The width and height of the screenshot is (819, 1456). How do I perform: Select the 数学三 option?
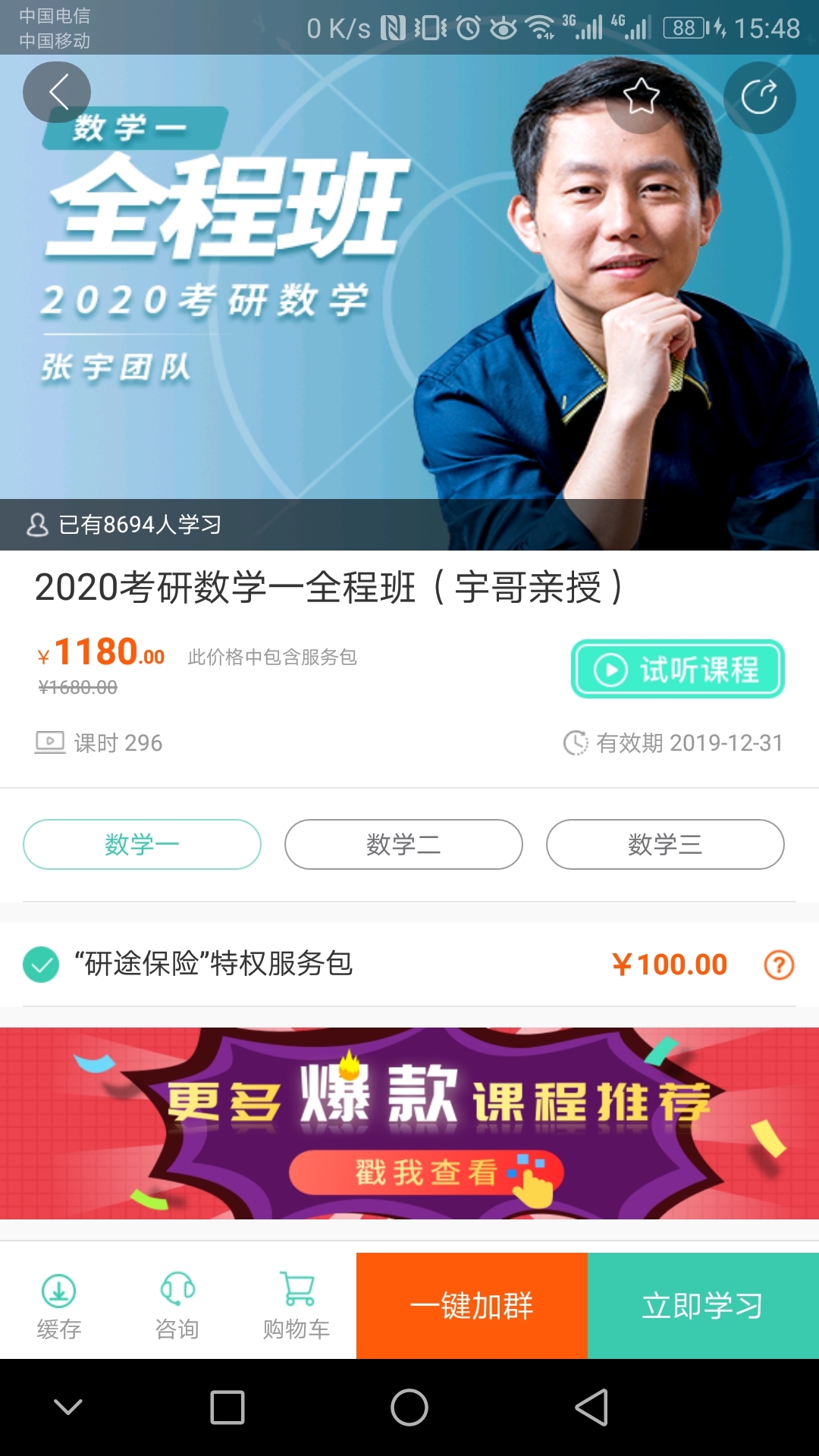click(665, 844)
